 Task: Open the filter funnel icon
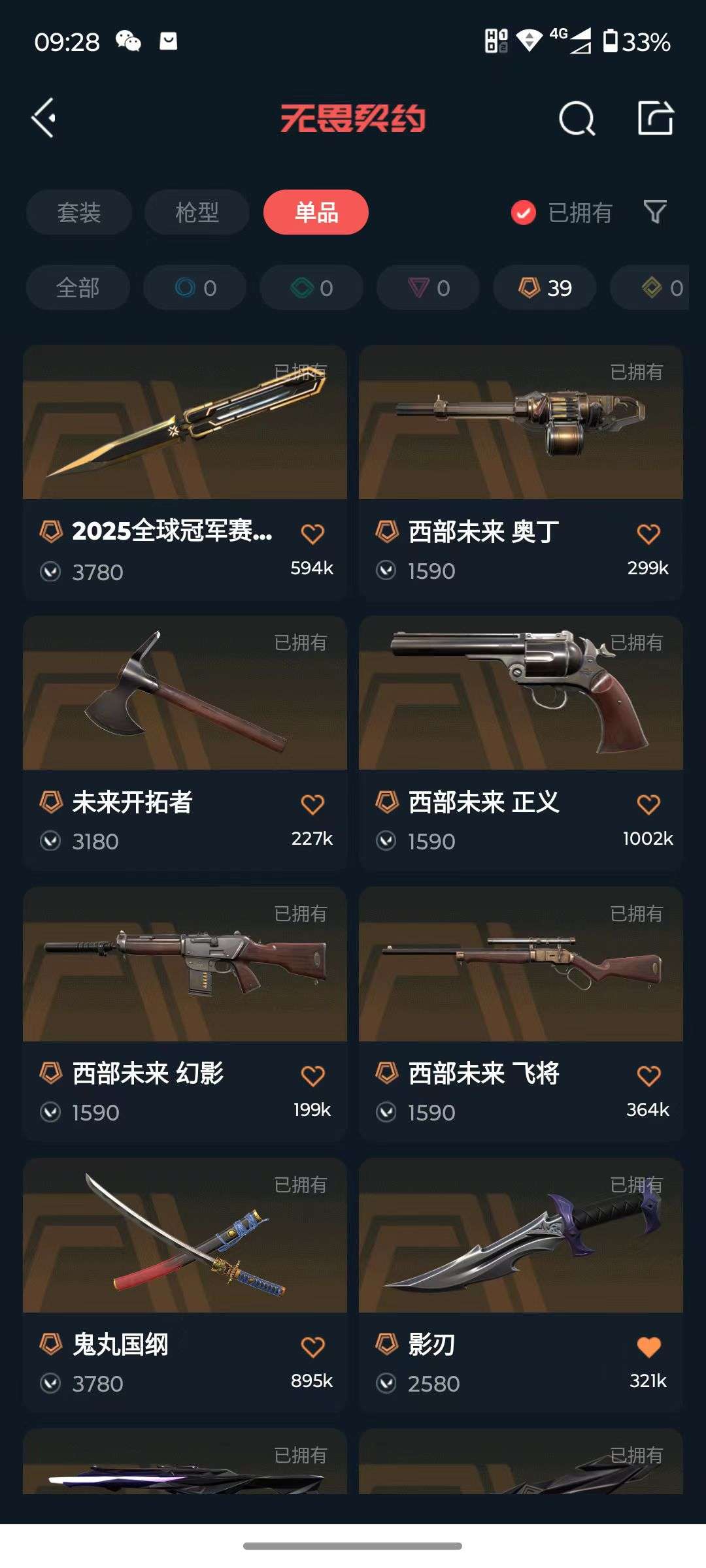point(655,212)
